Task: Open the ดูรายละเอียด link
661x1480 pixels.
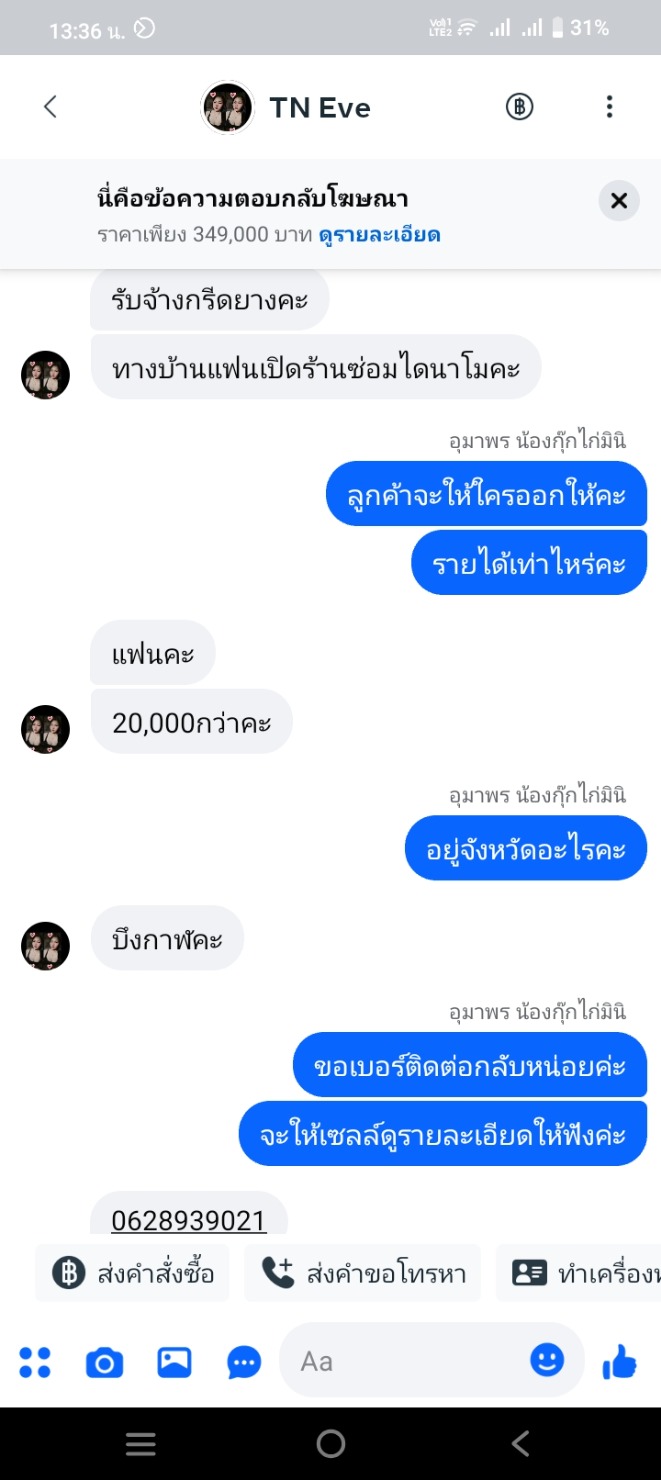Action: click(379, 235)
